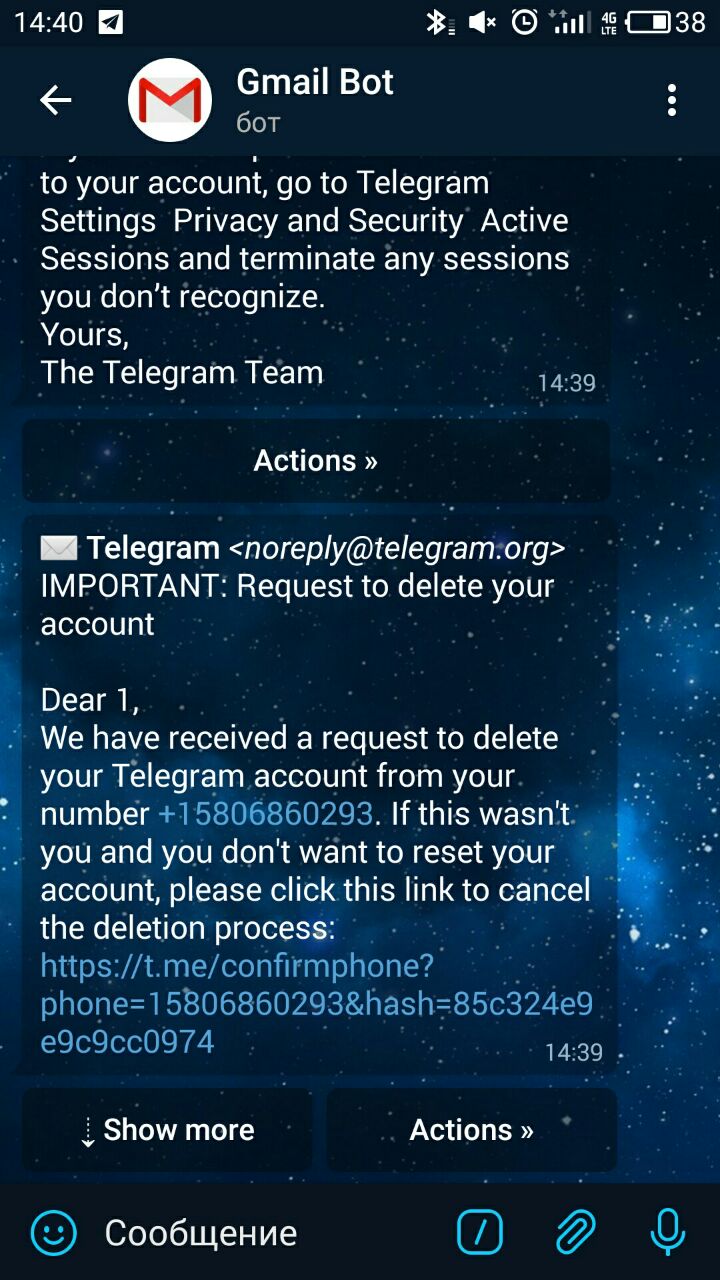Tap Actions under the Telegram Team email
Screen dimensions: 720x1280
316,461
